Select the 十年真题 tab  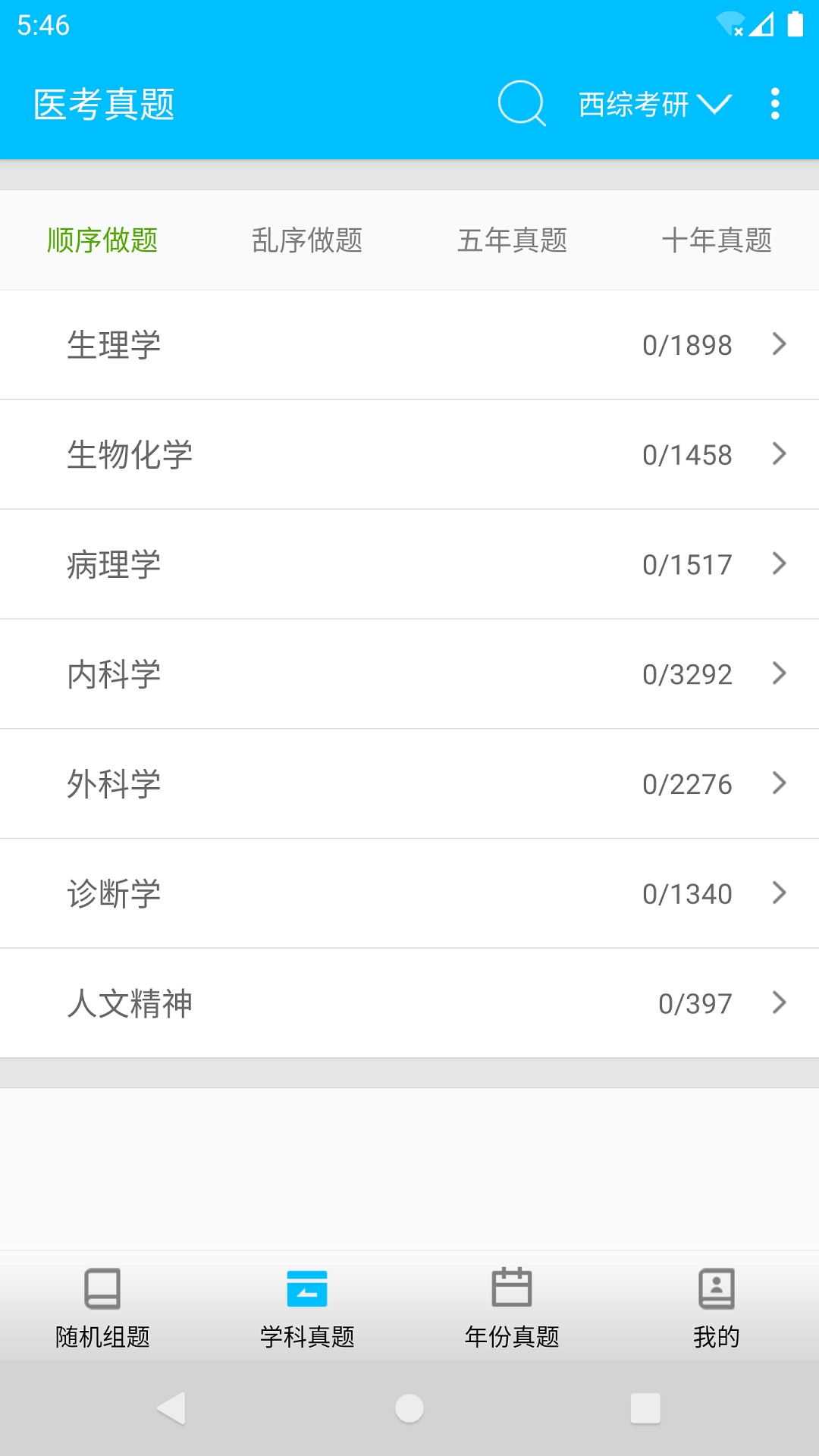(718, 240)
